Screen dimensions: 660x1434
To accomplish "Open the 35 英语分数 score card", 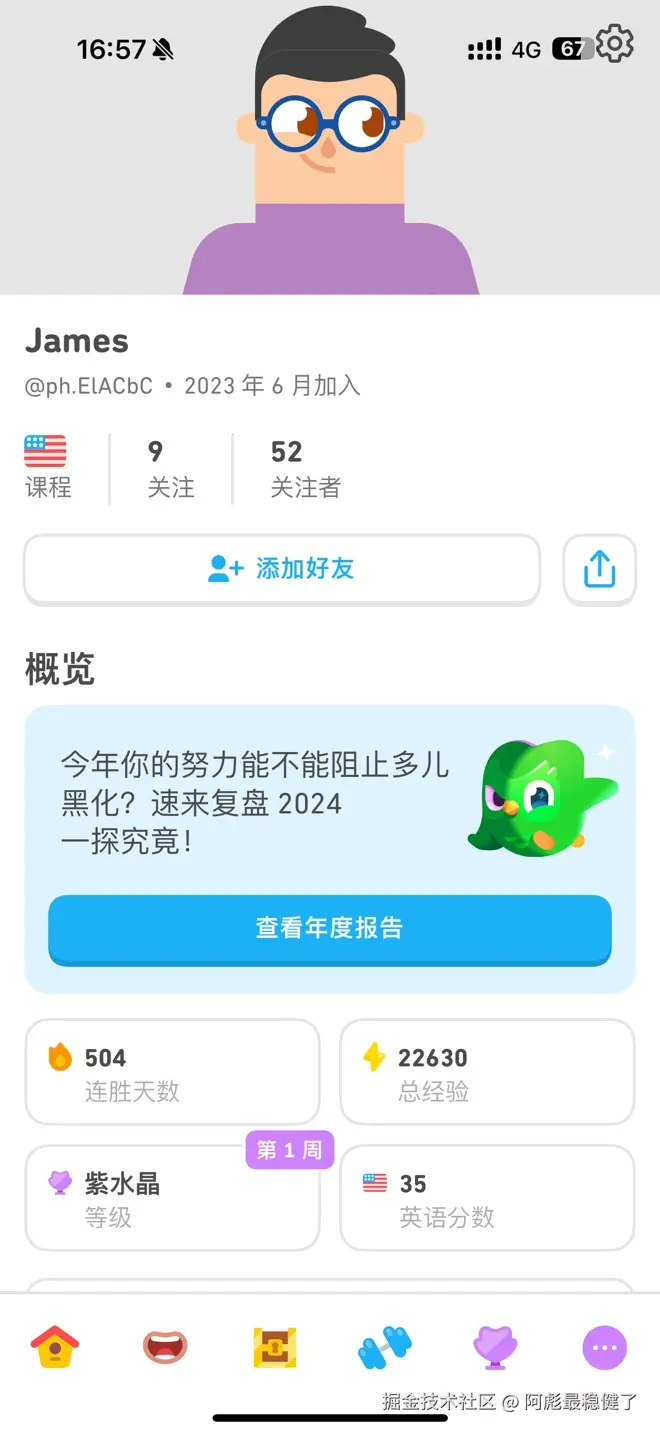I will (487, 1198).
